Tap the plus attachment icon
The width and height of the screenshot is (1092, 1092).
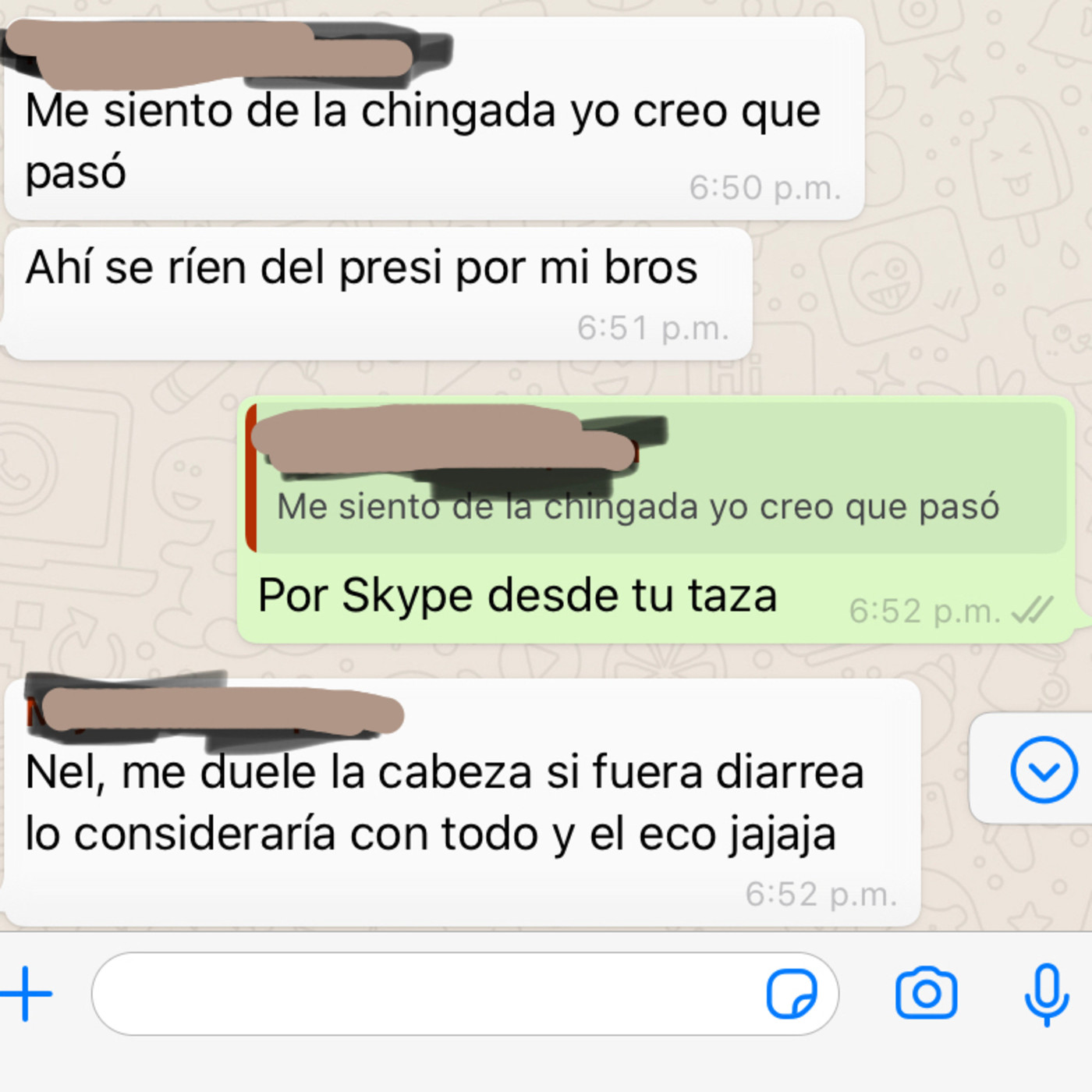27,993
